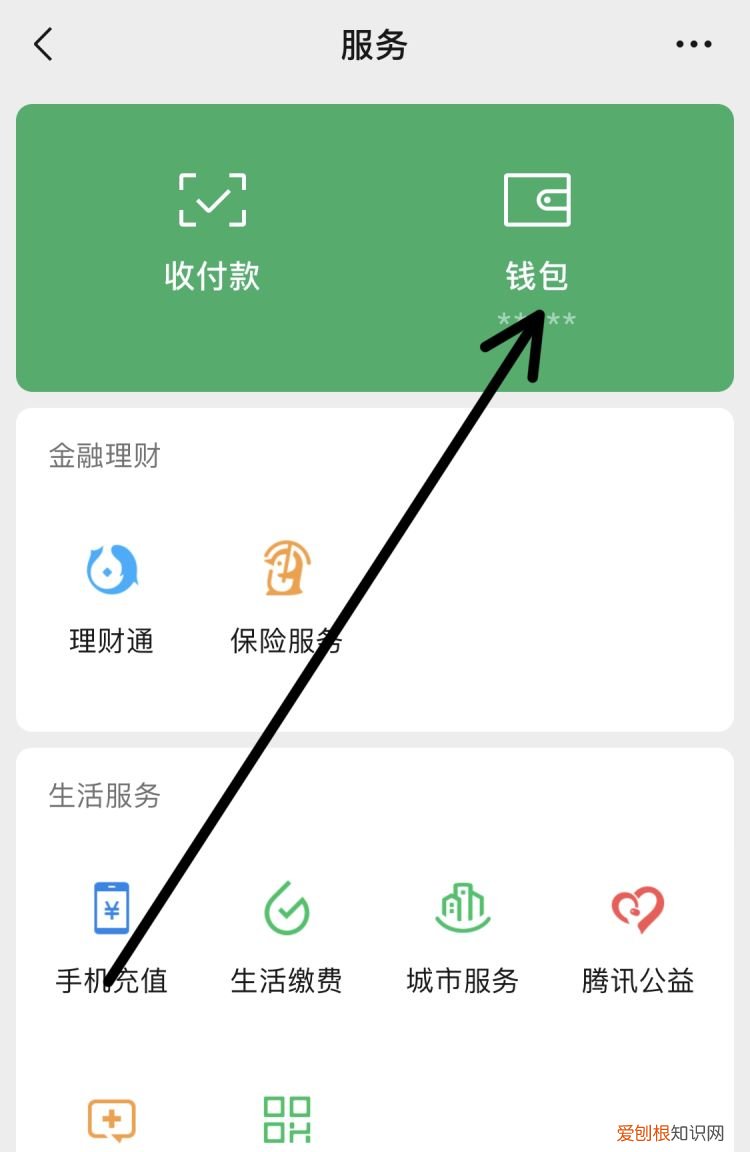Open the 生活缴费 utility payment icon
Screen dimensions: 750x1152
pyautogui.click(x=287, y=906)
